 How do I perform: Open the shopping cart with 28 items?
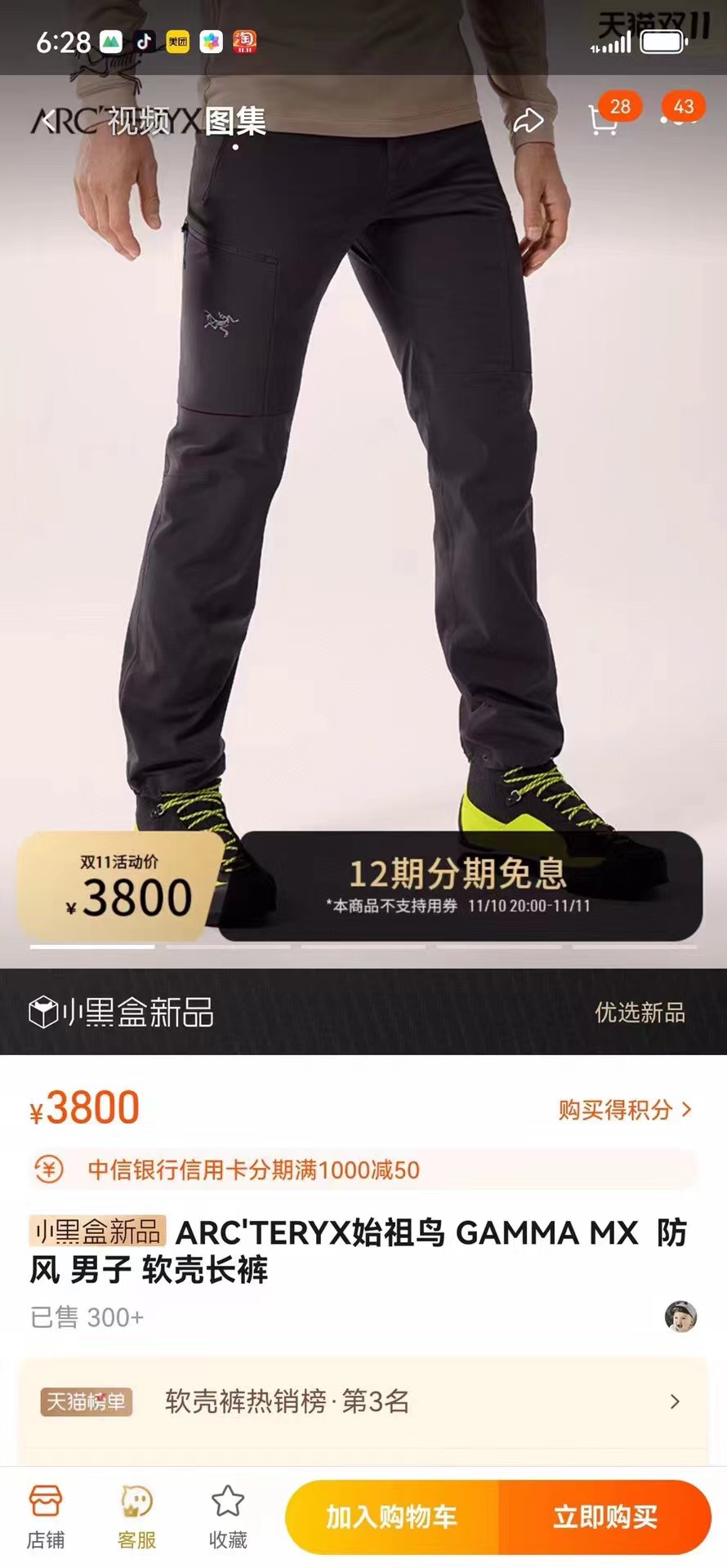coord(604,120)
